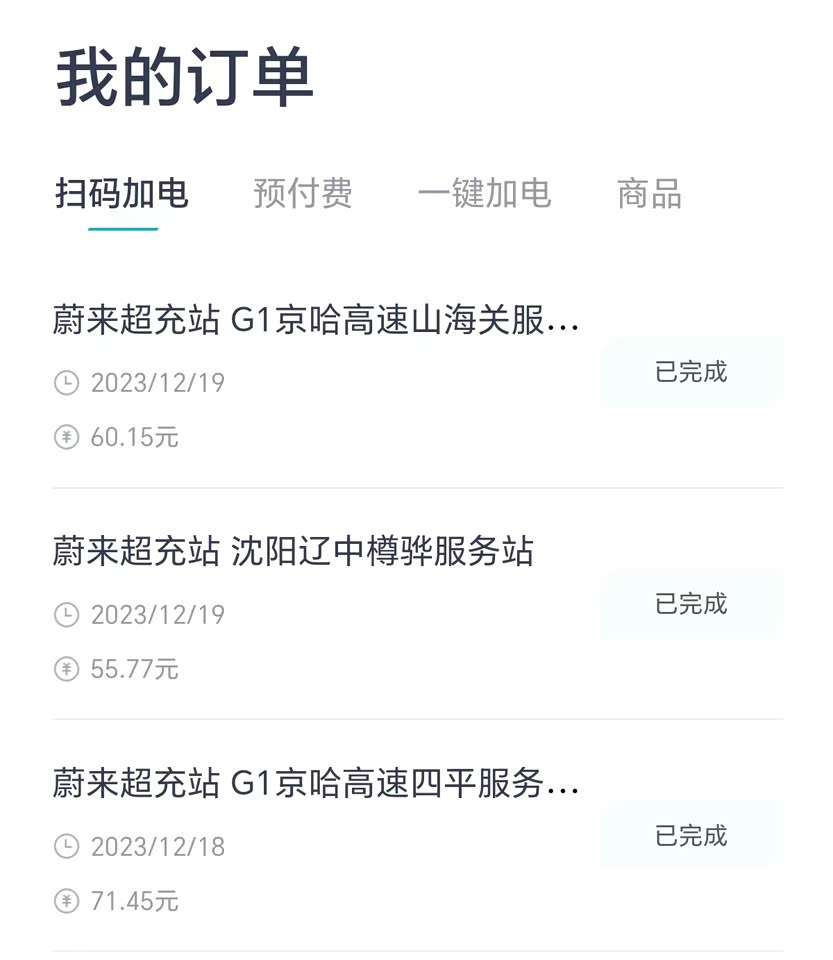
Task: Select the 商品 tab
Action: [x=649, y=194]
